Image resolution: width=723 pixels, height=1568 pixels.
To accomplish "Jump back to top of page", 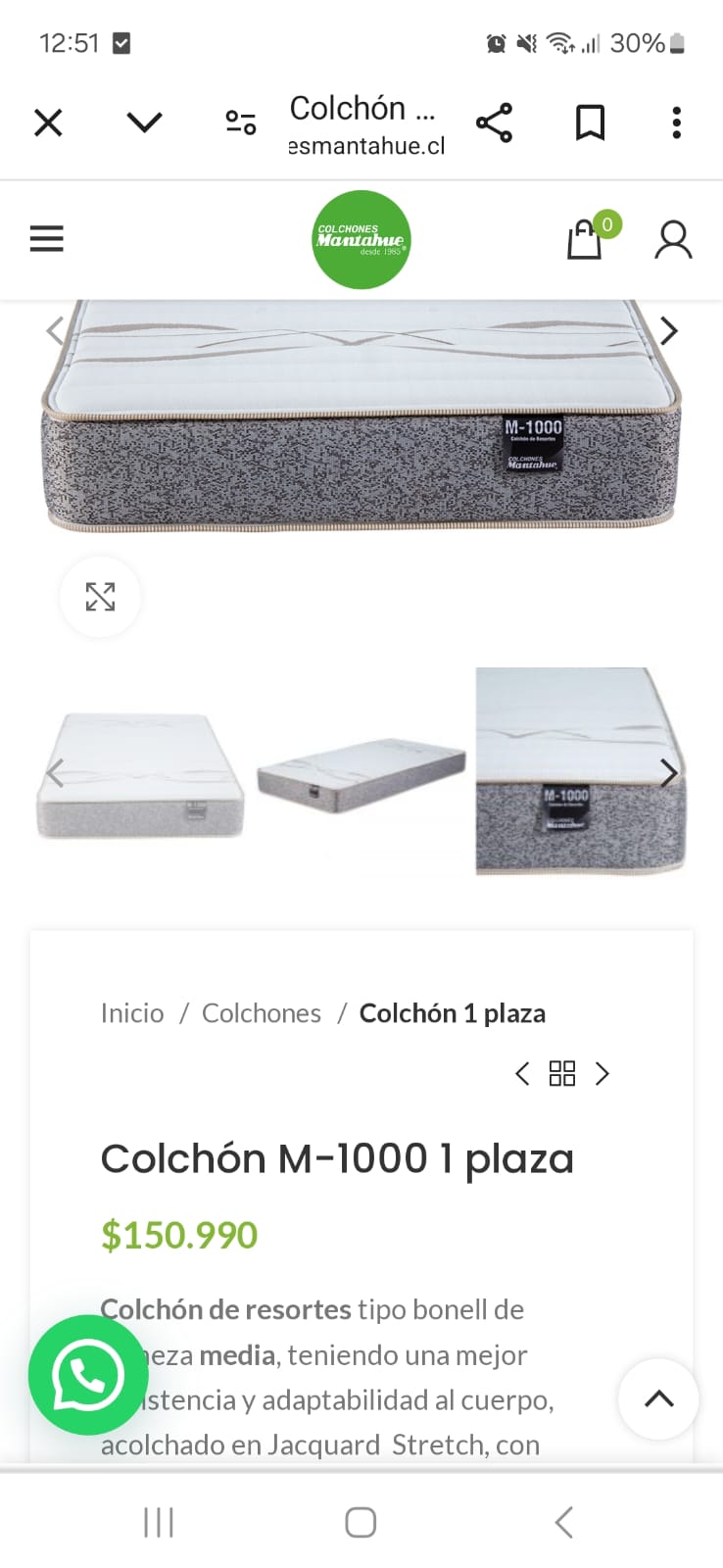I will pyautogui.click(x=658, y=1398).
